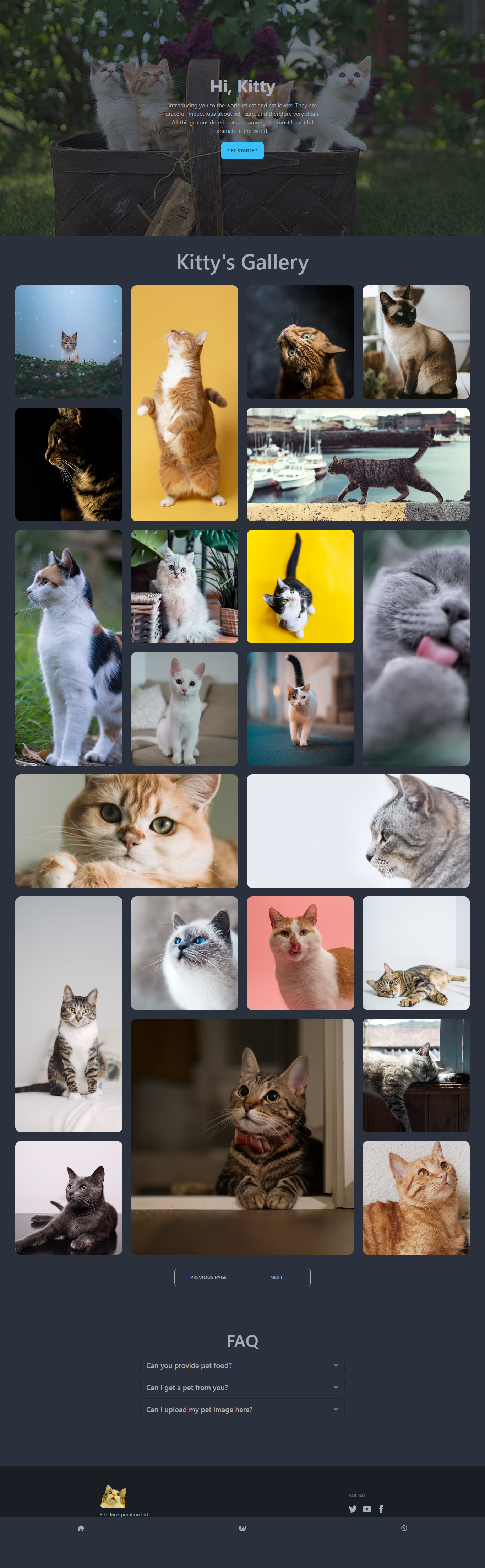Go to the previous gallery page
This screenshot has height=1568, width=485.
tap(208, 1277)
